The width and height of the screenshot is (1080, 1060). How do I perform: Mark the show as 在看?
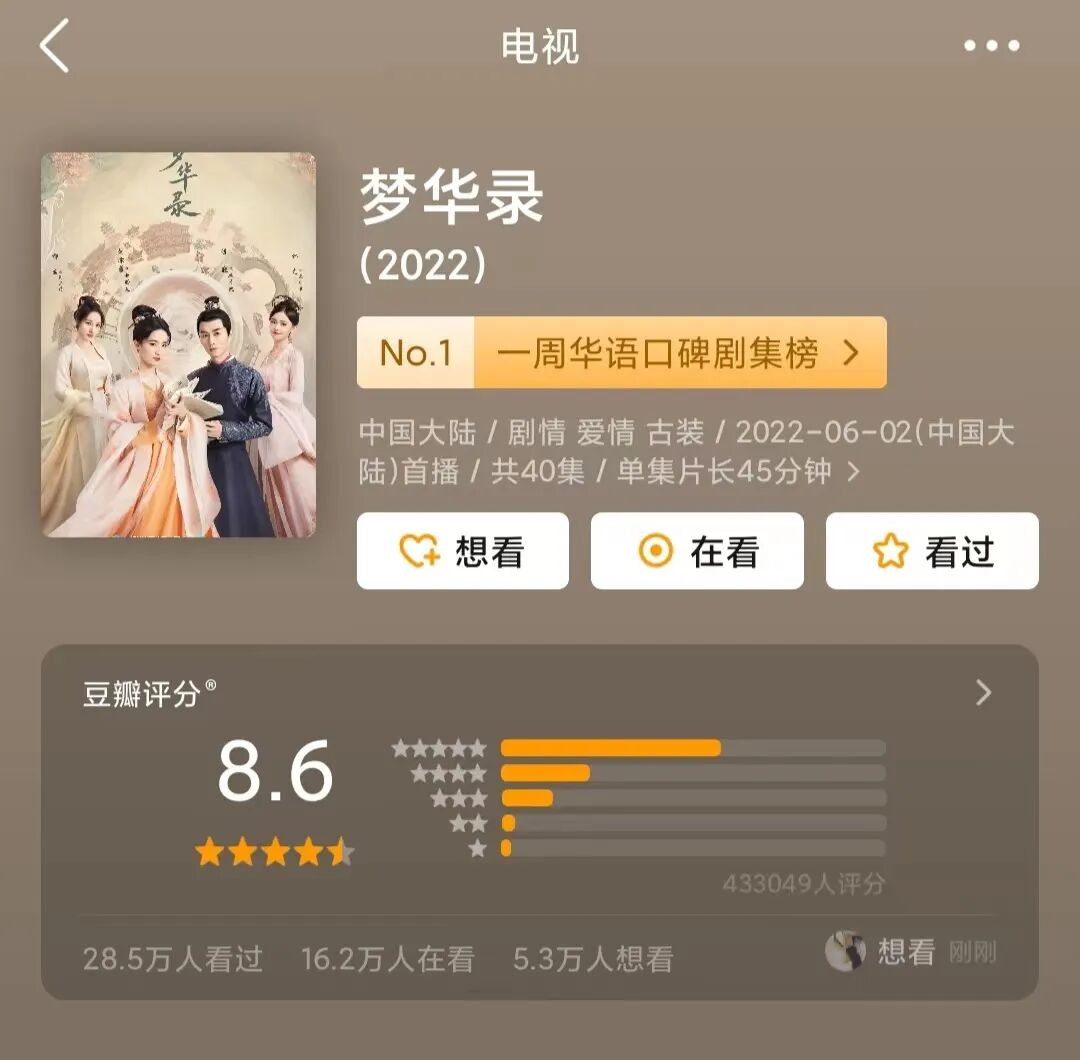(x=697, y=551)
